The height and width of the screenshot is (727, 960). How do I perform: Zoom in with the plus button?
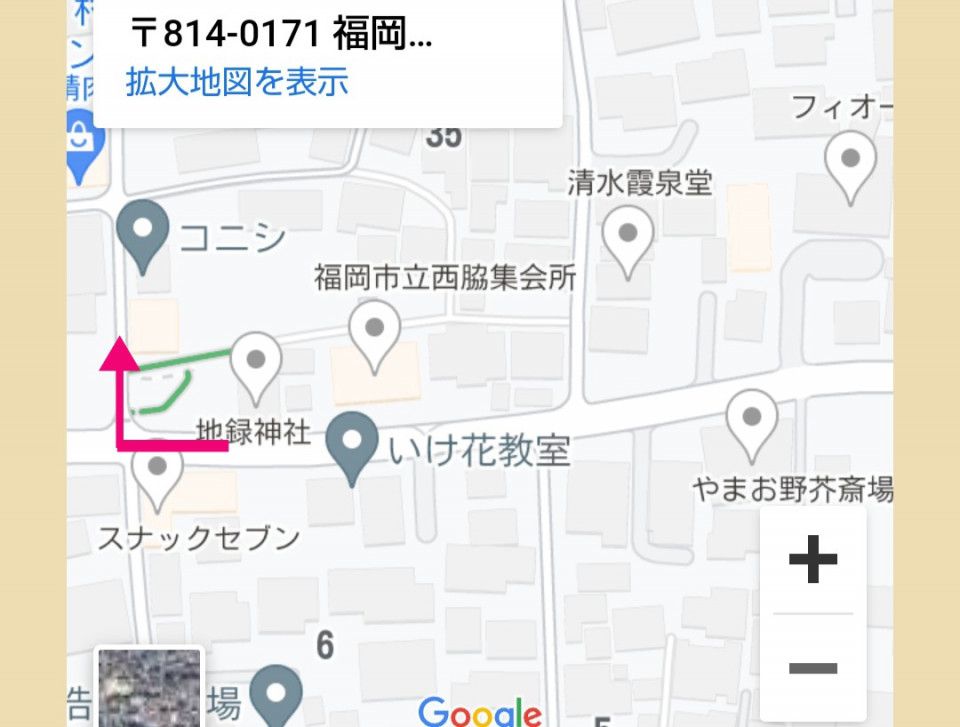click(x=813, y=560)
